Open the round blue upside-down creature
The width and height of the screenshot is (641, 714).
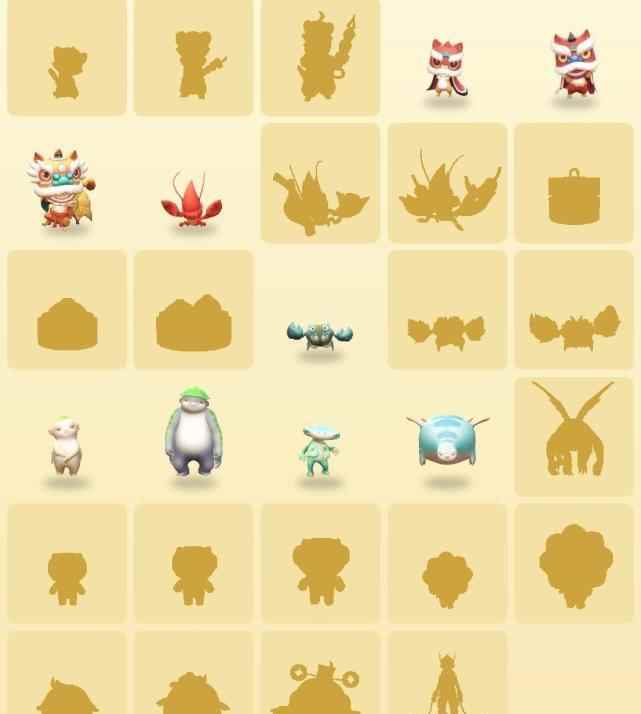(446, 441)
